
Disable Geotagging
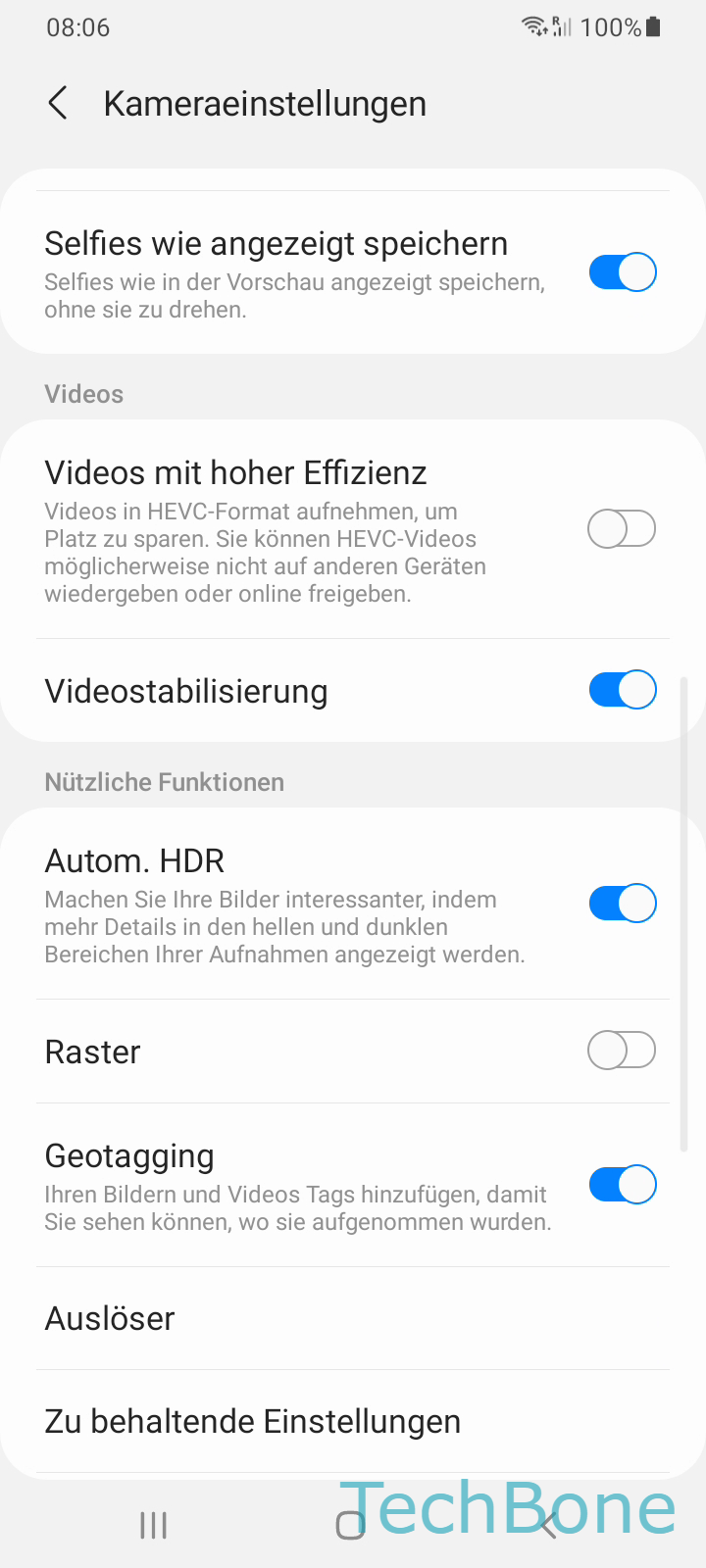point(622,1184)
